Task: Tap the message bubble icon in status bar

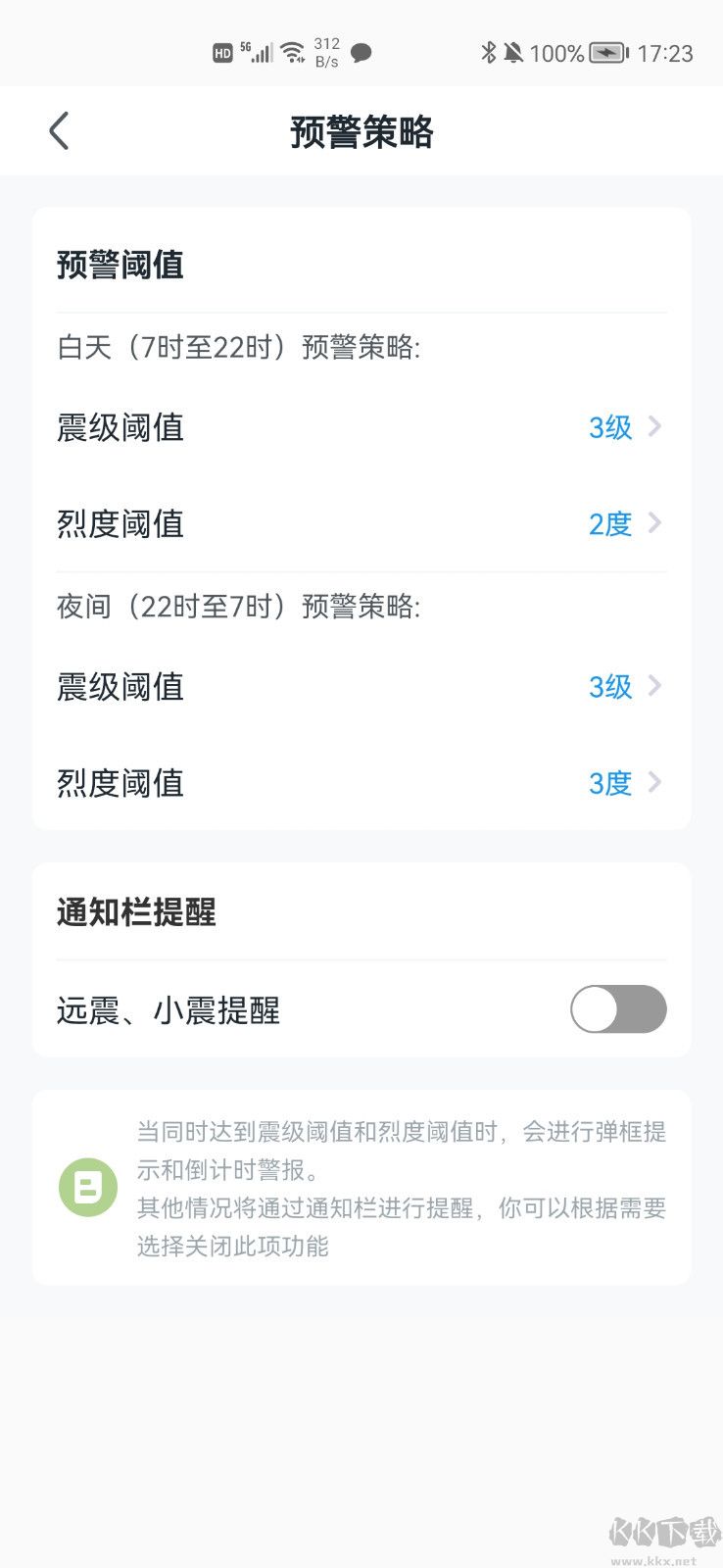Action: (360, 53)
